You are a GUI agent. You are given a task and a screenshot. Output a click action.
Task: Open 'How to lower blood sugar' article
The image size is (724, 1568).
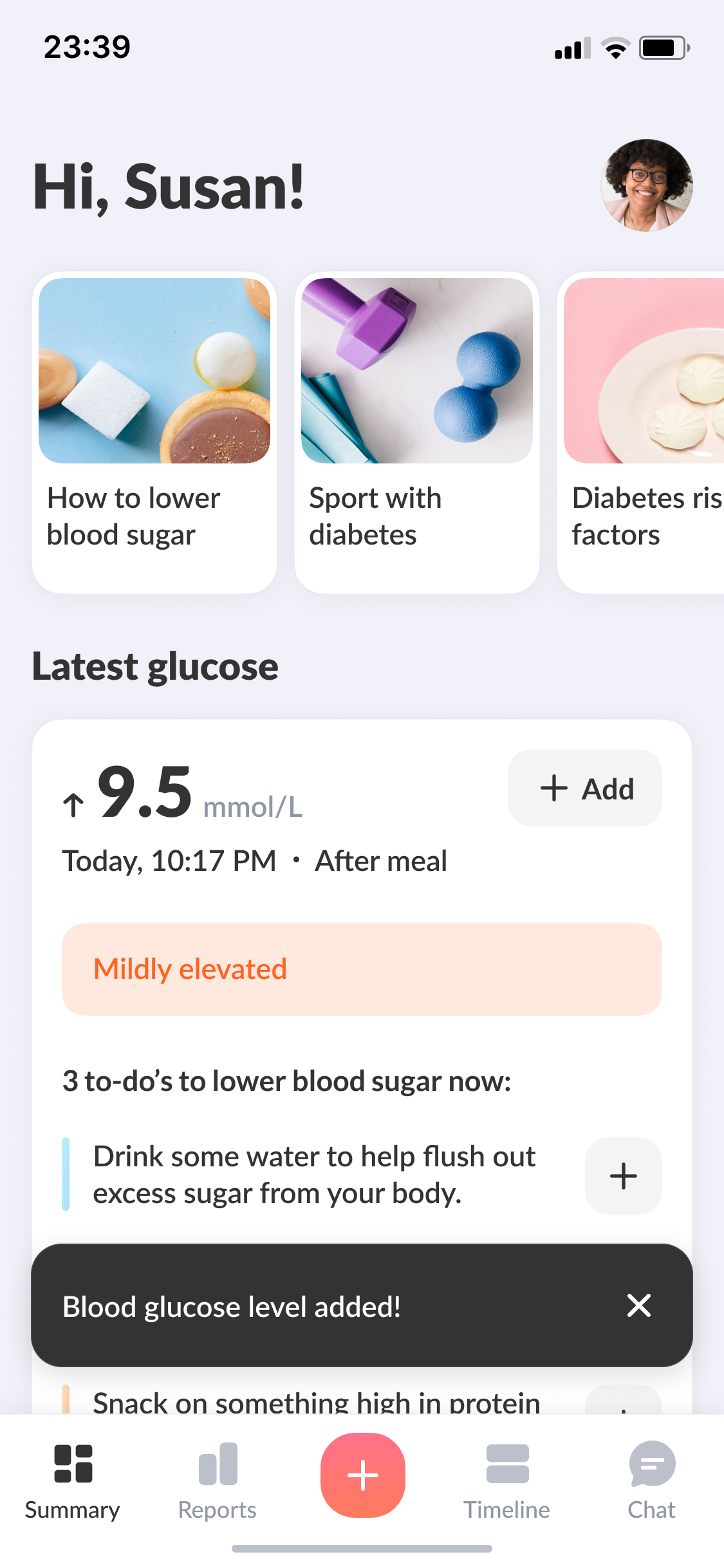click(154, 432)
